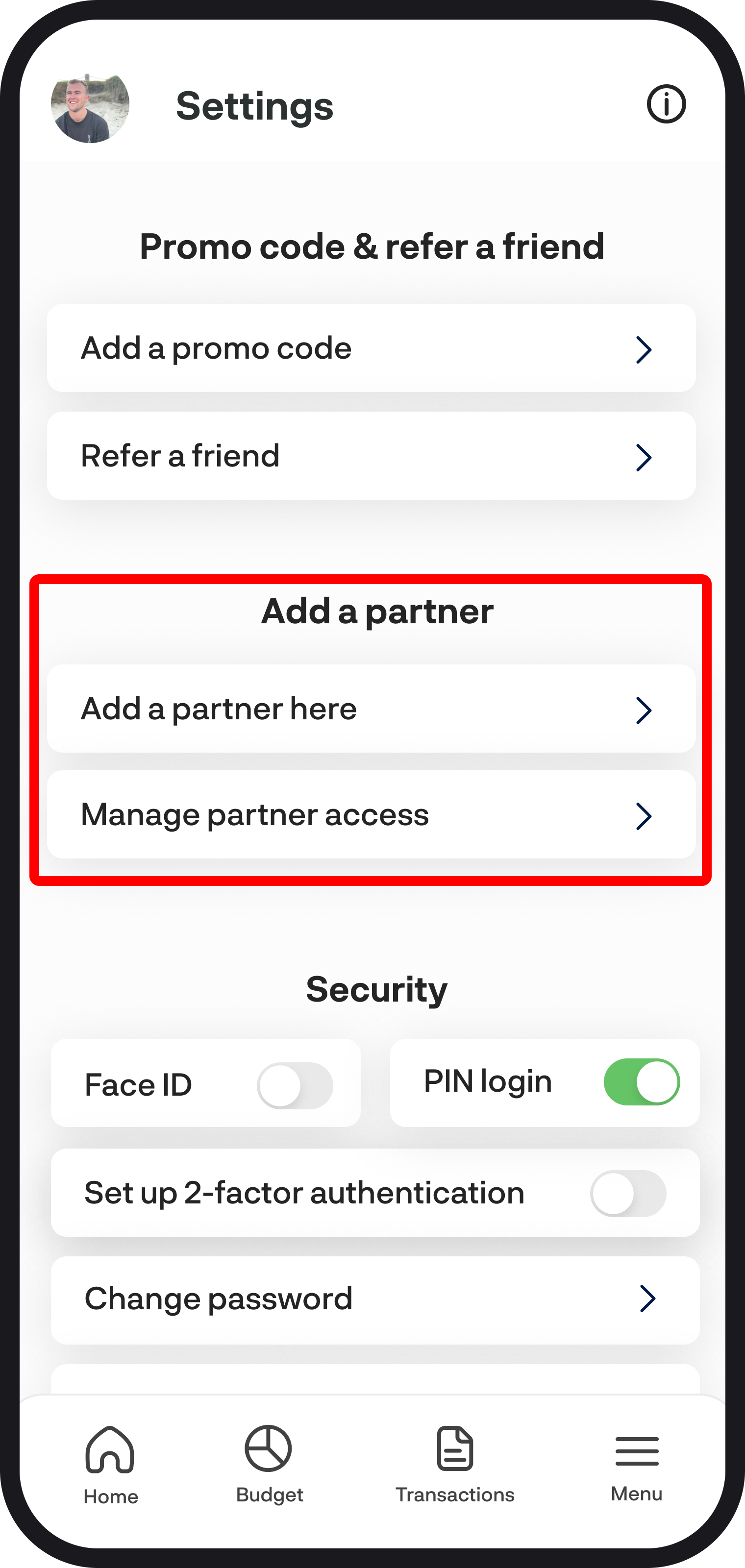Open the info icon in the header
The width and height of the screenshot is (745, 1568).
[x=666, y=104]
